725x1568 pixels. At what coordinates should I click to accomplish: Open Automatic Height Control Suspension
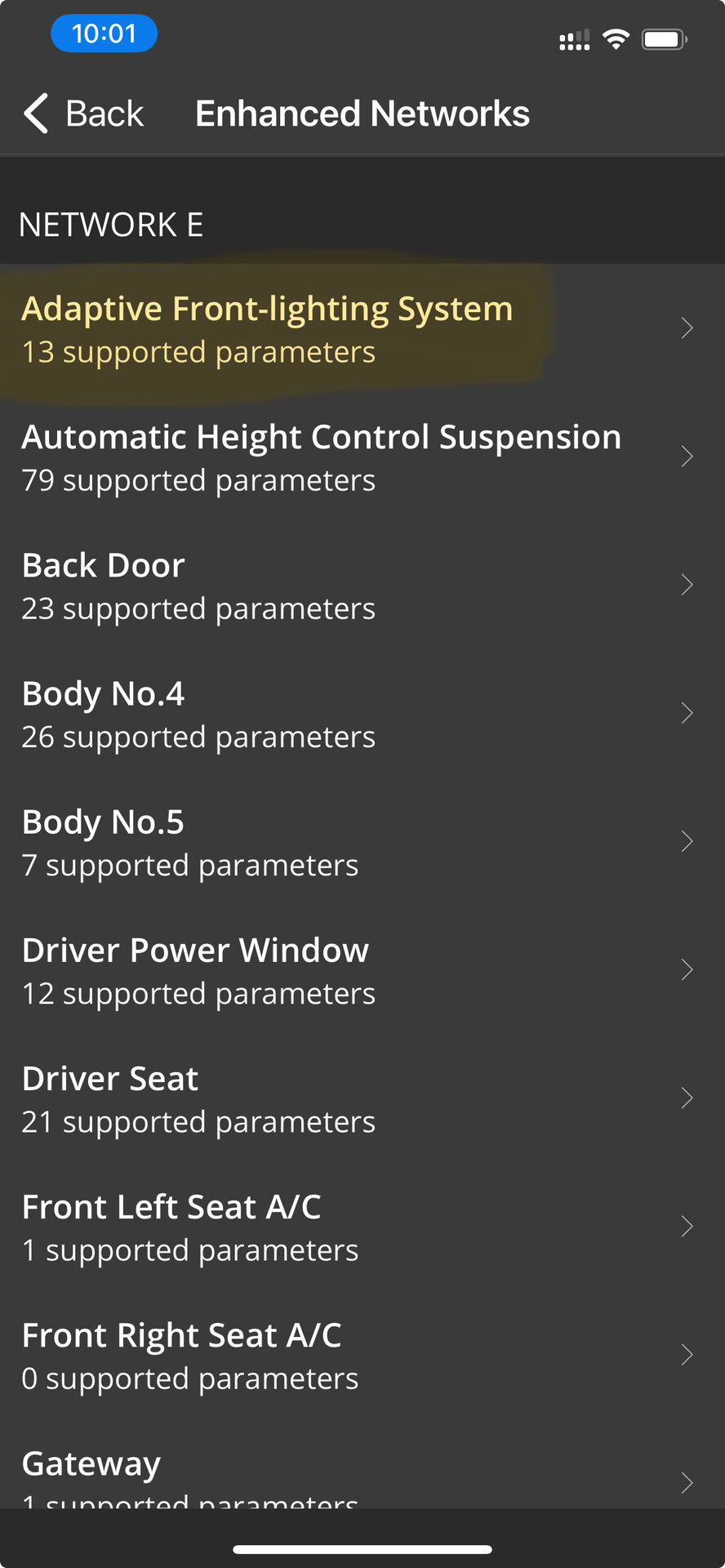tap(362, 457)
